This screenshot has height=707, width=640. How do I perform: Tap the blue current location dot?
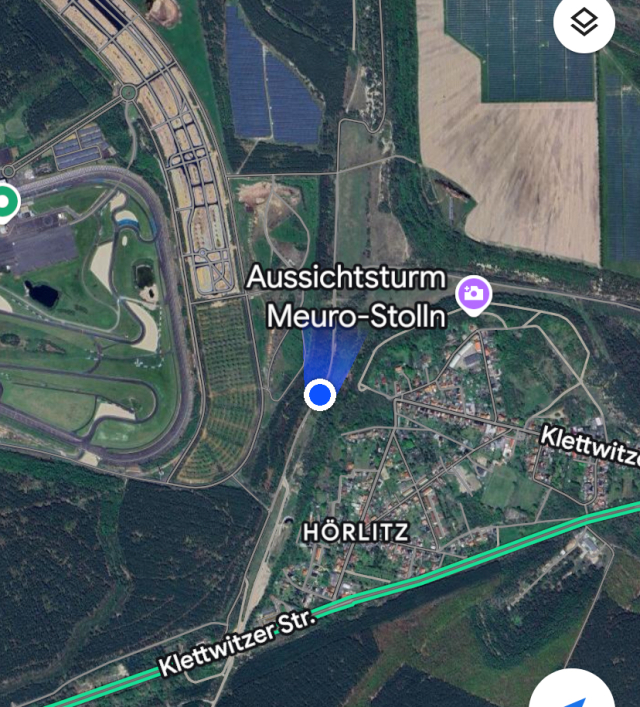click(x=320, y=395)
